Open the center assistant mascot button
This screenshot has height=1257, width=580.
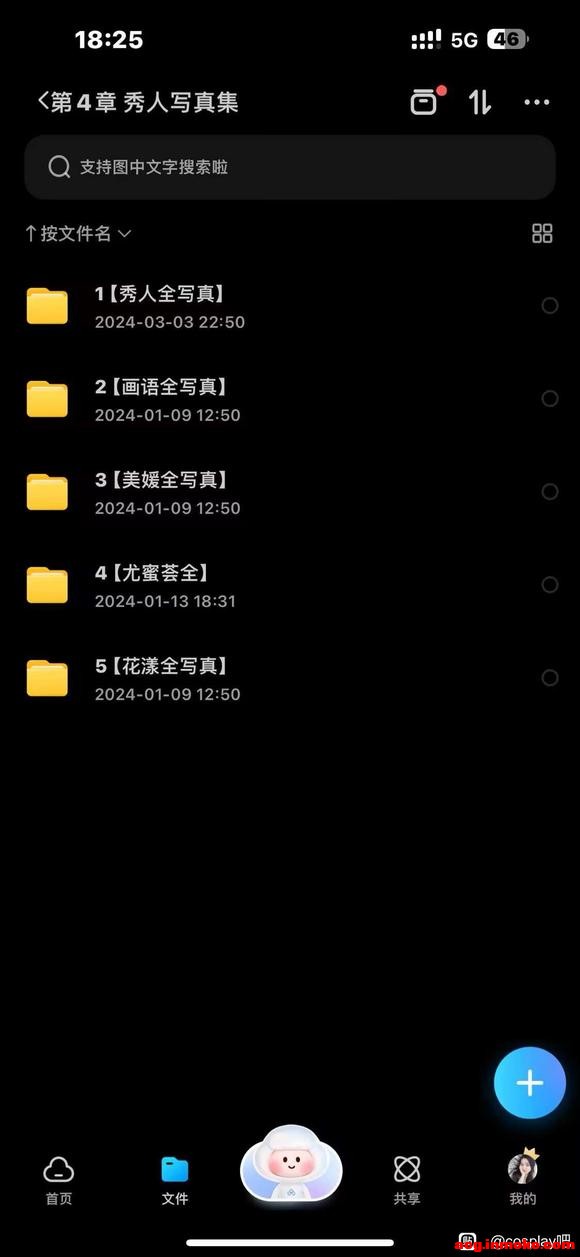pyautogui.click(x=291, y=1165)
